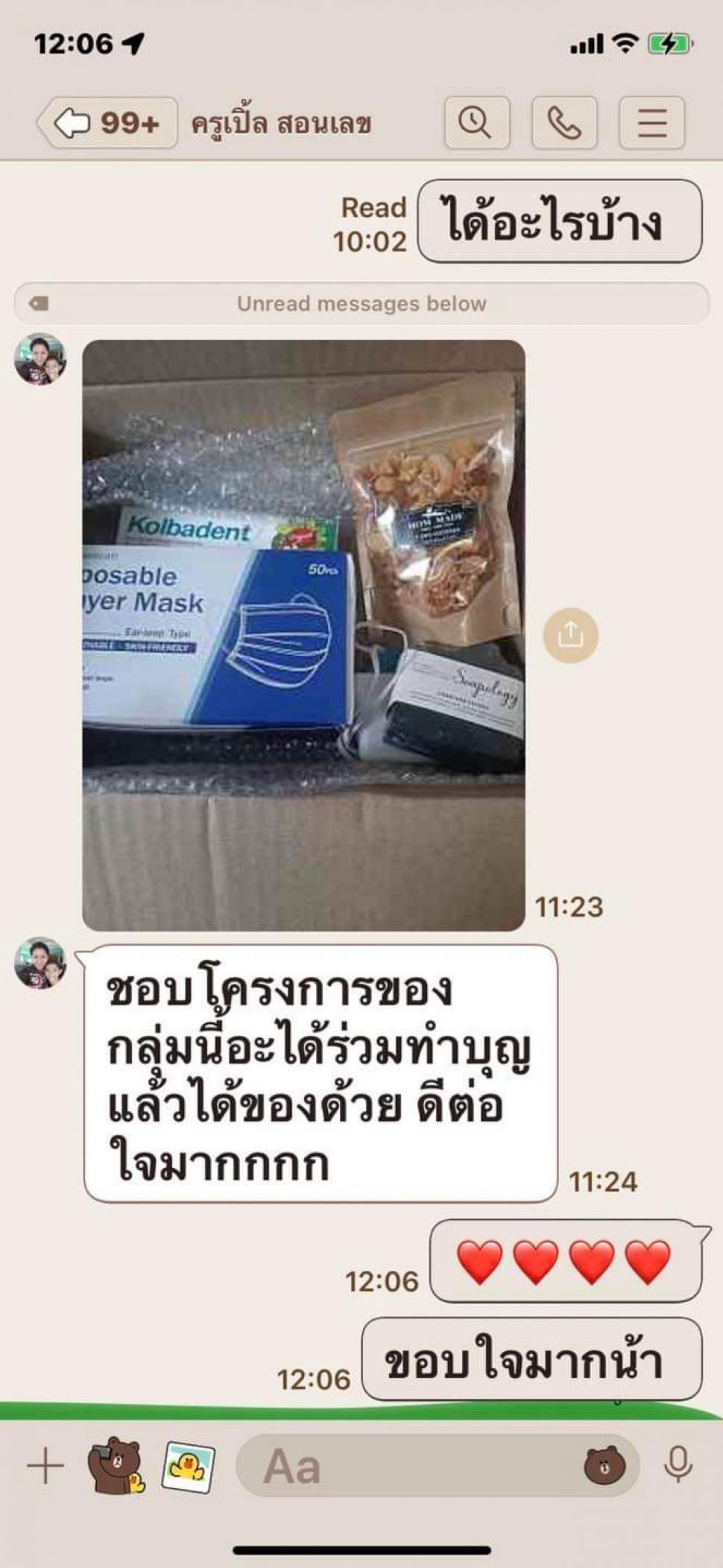Start a voice call with ครูเปิ้ล

point(564,122)
